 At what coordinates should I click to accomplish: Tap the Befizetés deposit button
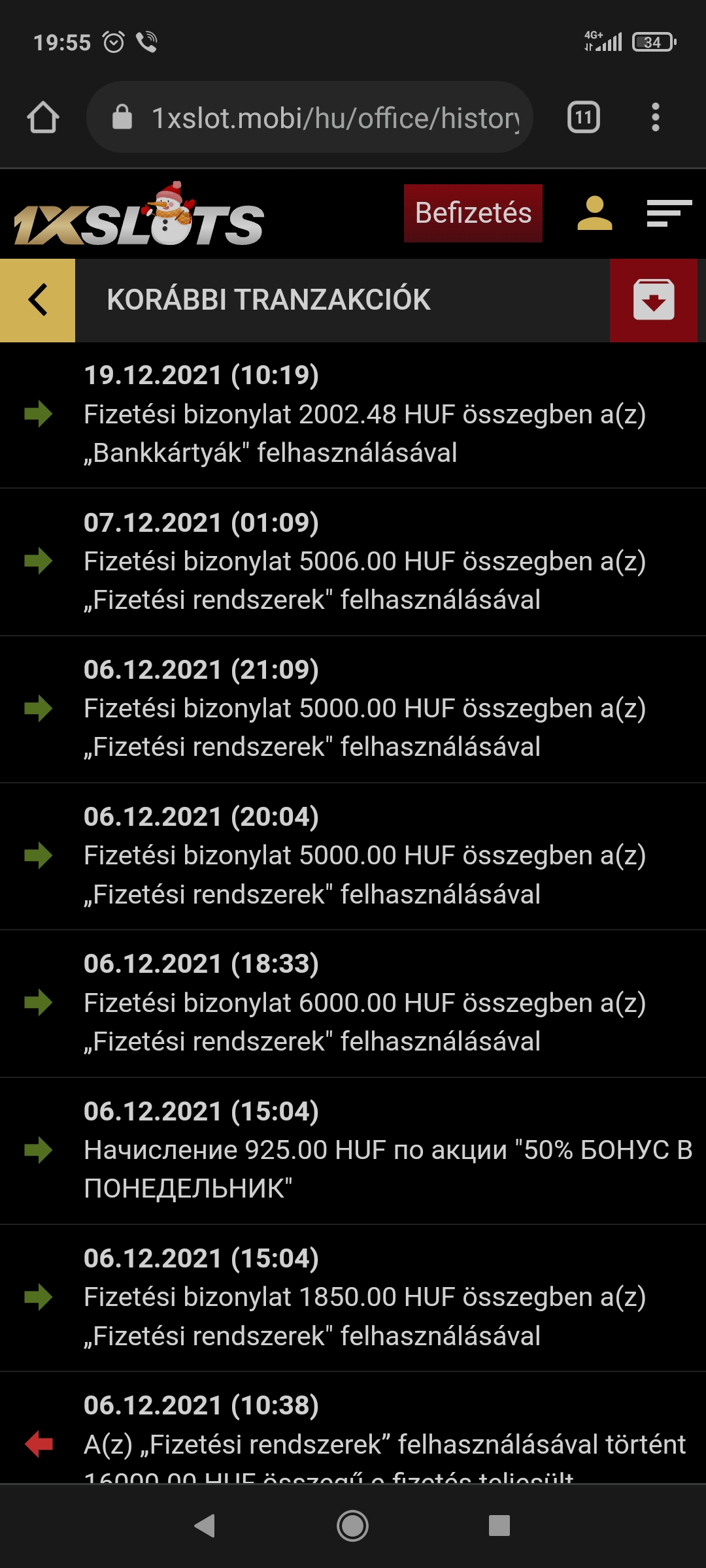[473, 213]
